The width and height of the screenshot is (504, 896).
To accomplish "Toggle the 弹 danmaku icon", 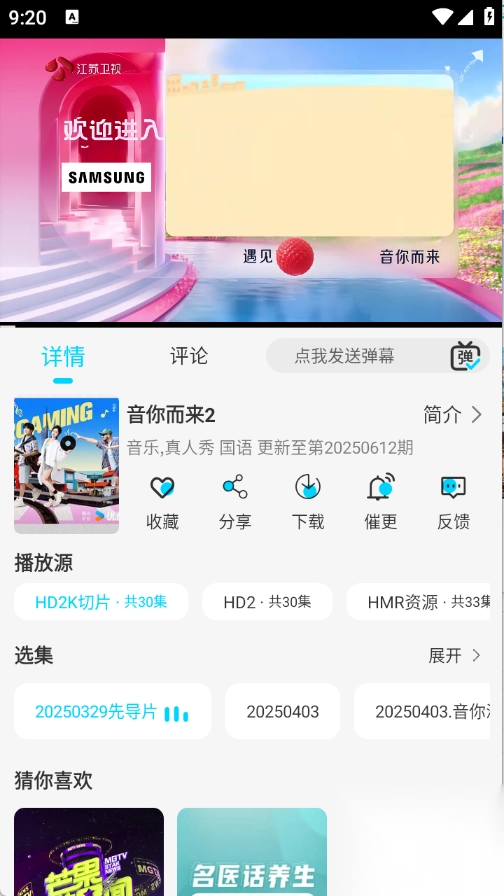I will (465, 356).
